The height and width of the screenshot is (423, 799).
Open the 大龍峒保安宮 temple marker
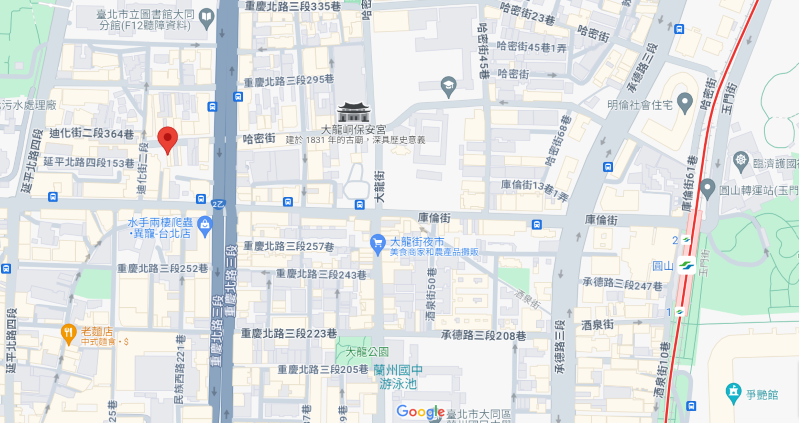353,111
